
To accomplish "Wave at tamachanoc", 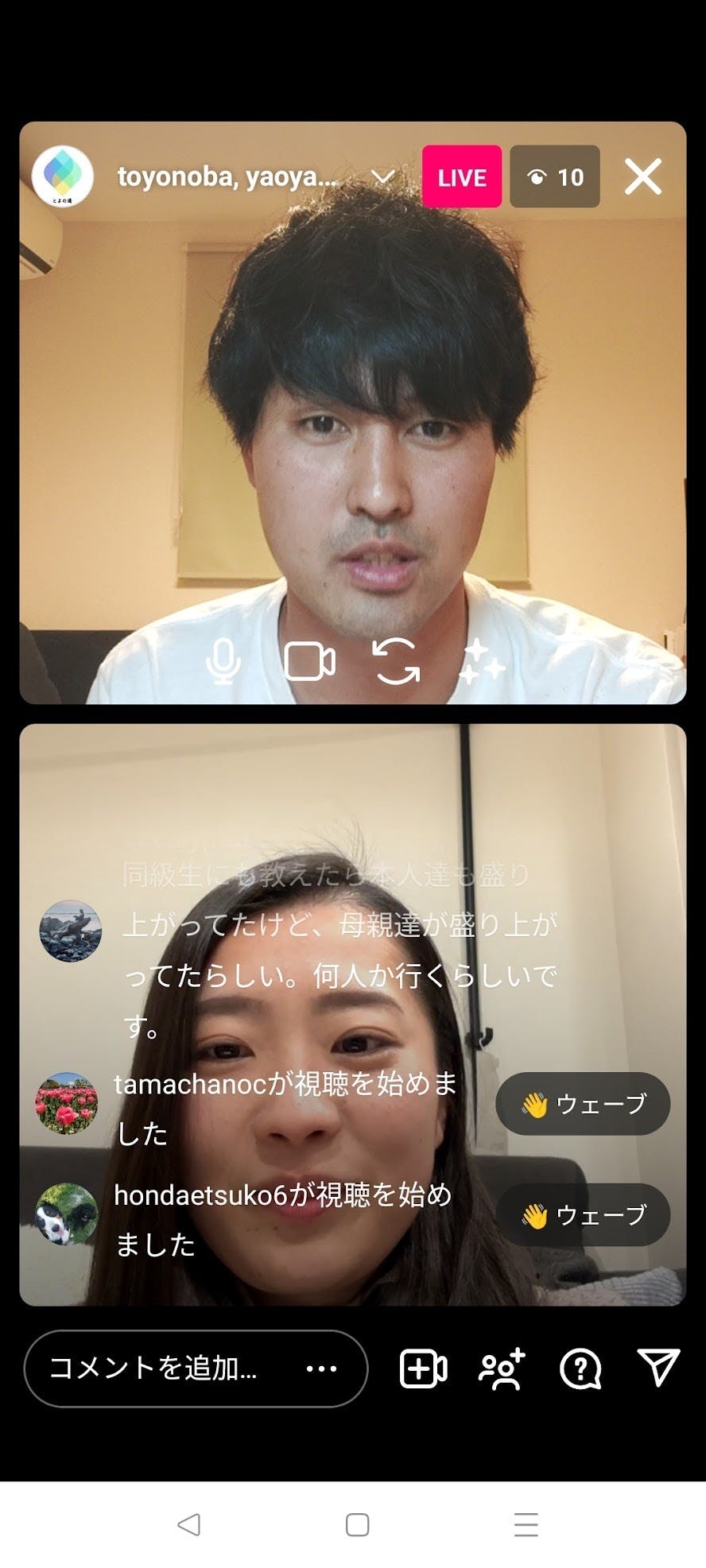I will coord(583,1103).
